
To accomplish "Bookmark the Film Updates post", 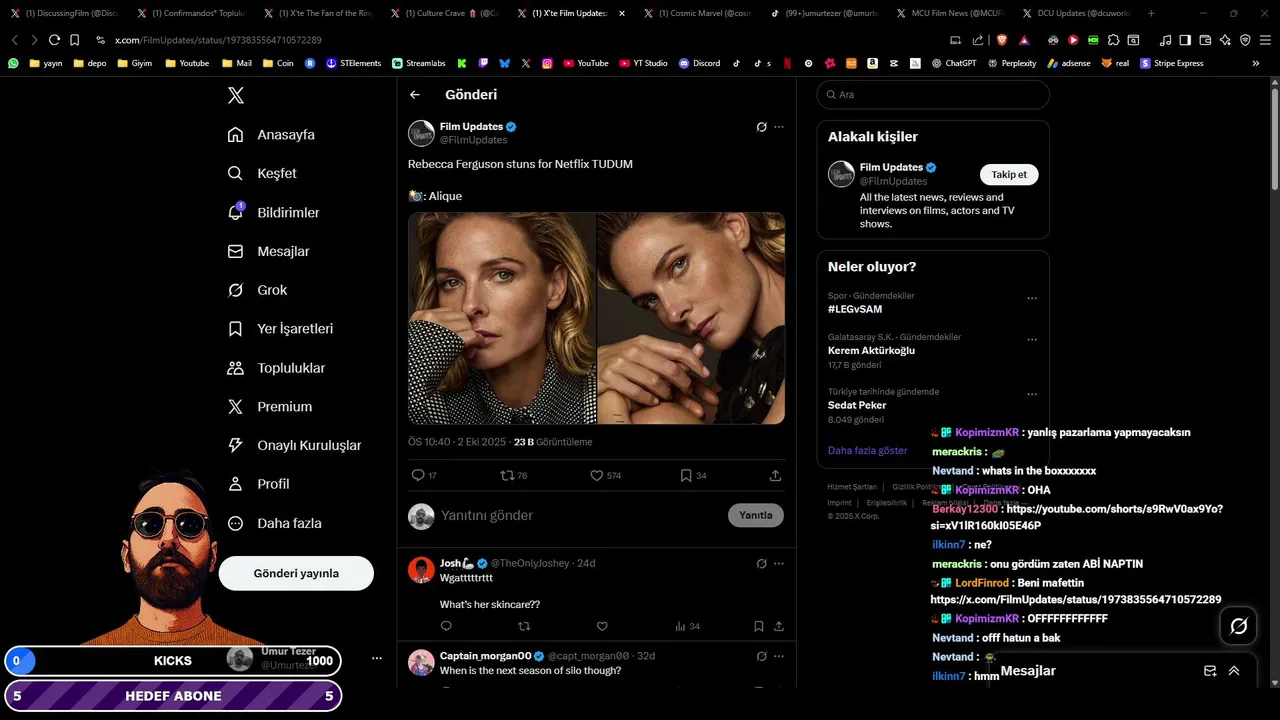I will pyautogui.click(x=693, y=475).
